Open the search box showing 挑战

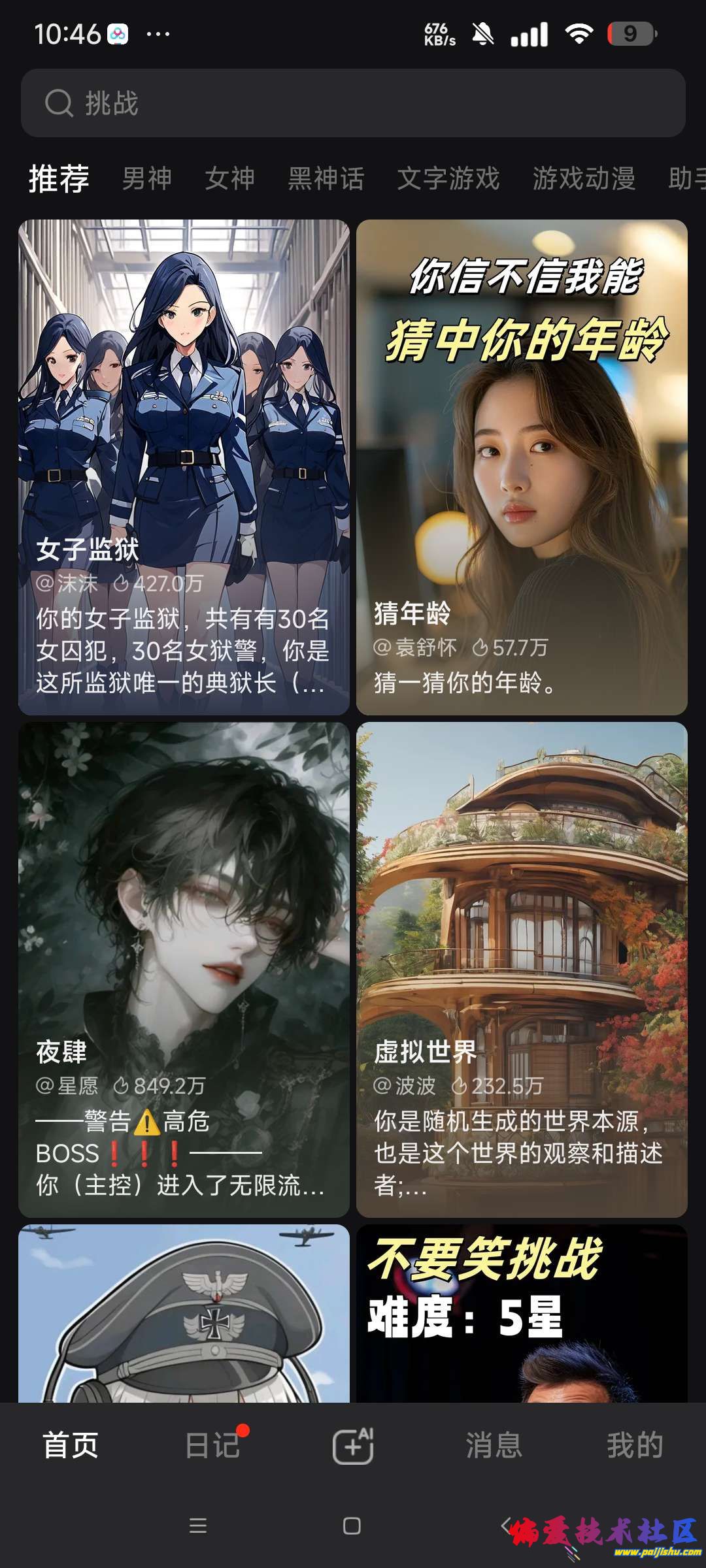point(353,103)
